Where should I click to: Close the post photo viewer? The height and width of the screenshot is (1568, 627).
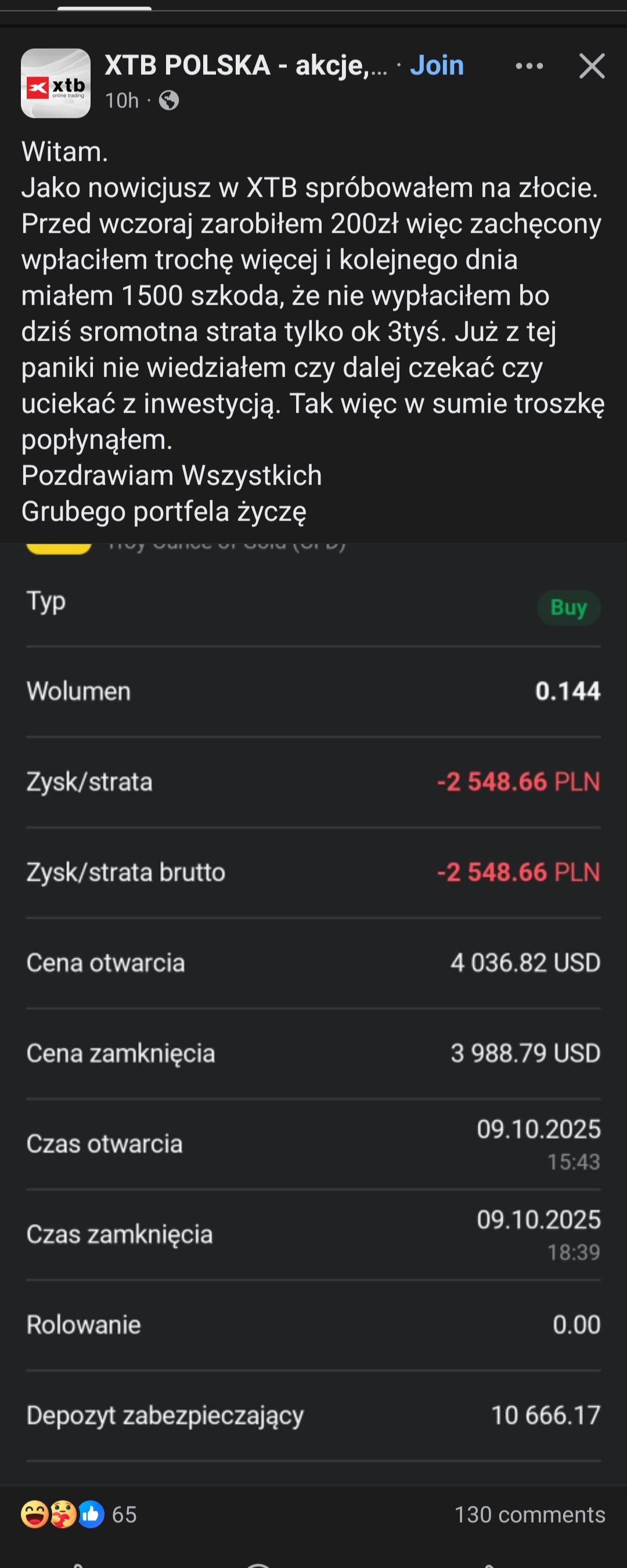tap(592, 66)
